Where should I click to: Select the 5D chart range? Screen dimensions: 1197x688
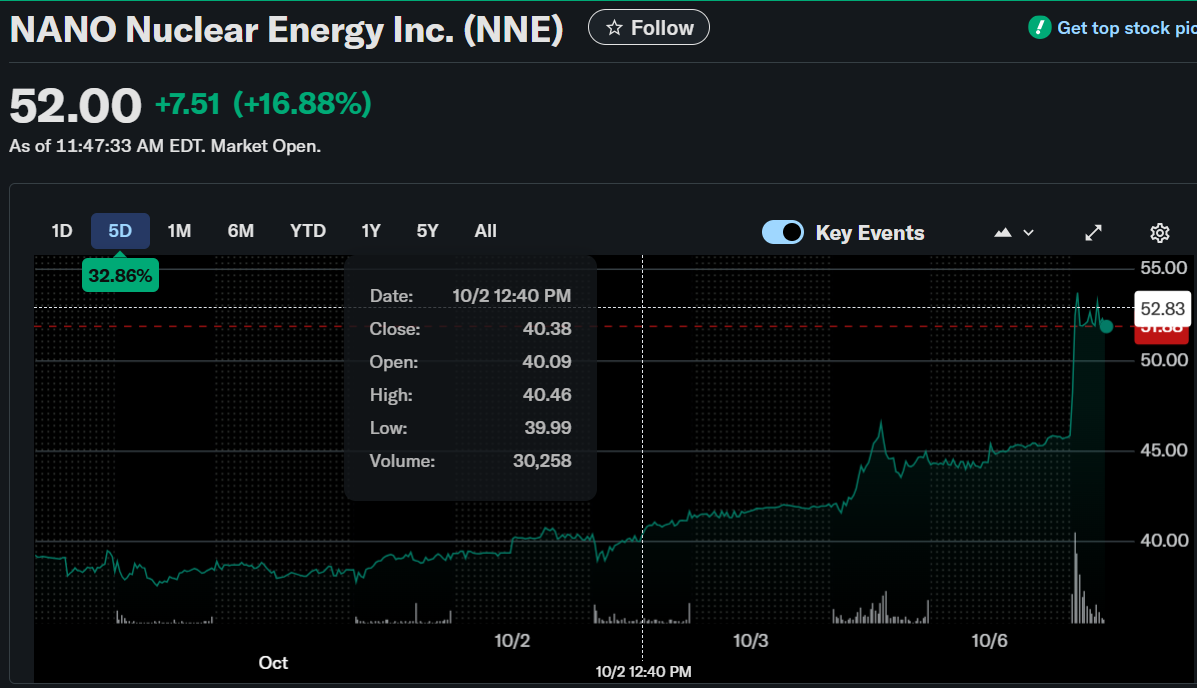coord(120,231)
